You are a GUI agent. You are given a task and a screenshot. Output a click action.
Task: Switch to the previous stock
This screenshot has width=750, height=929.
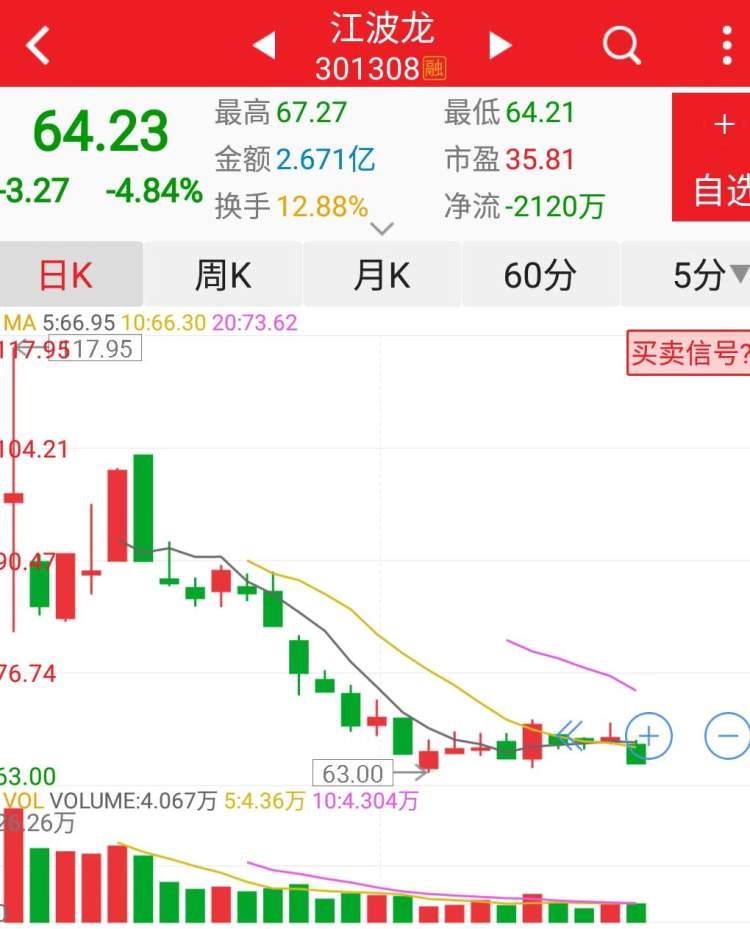[x=264, y=45]
